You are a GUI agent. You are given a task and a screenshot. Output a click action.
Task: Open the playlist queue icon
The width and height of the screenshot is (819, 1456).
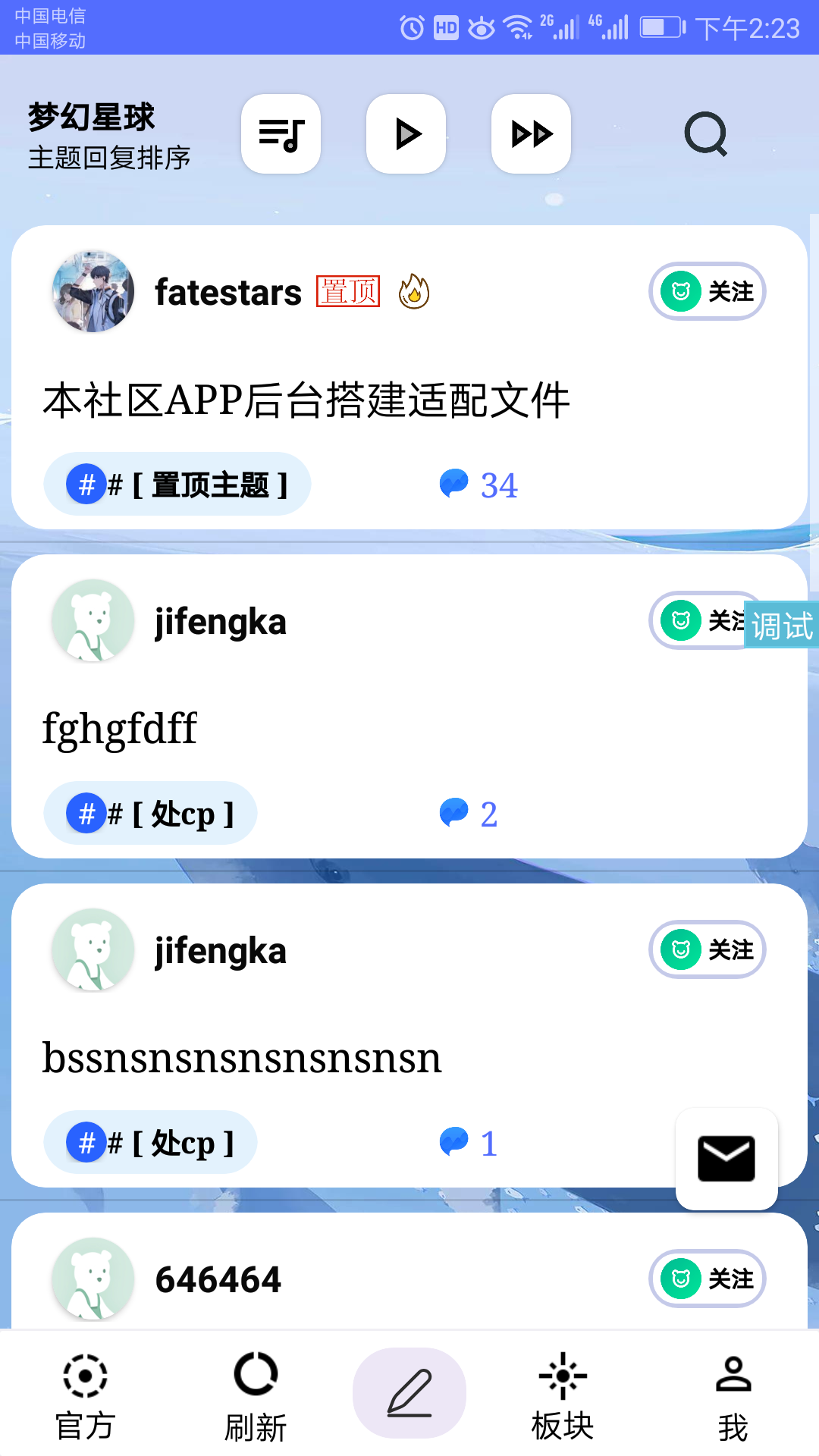pos(281,134)
